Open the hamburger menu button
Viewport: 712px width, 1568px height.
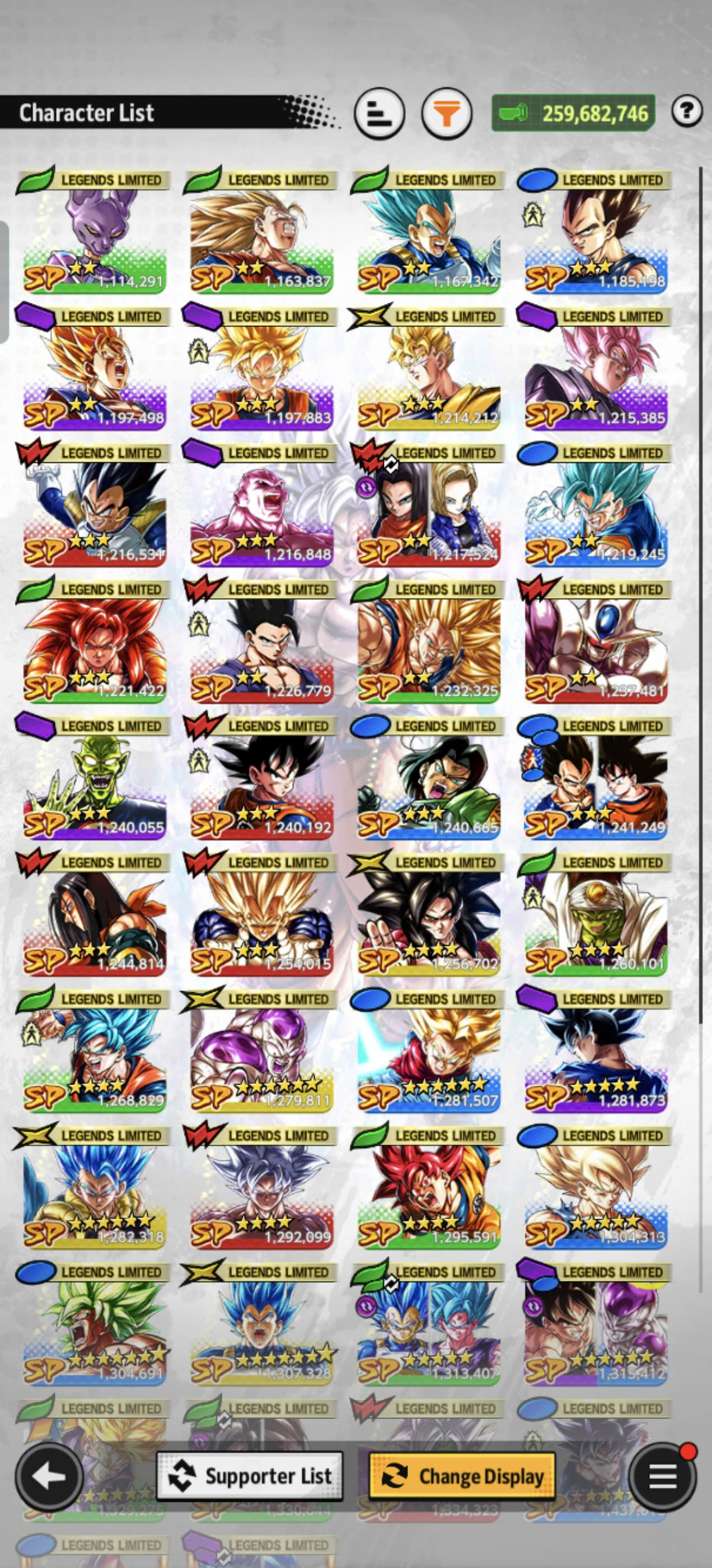[x=663, y=1476]
